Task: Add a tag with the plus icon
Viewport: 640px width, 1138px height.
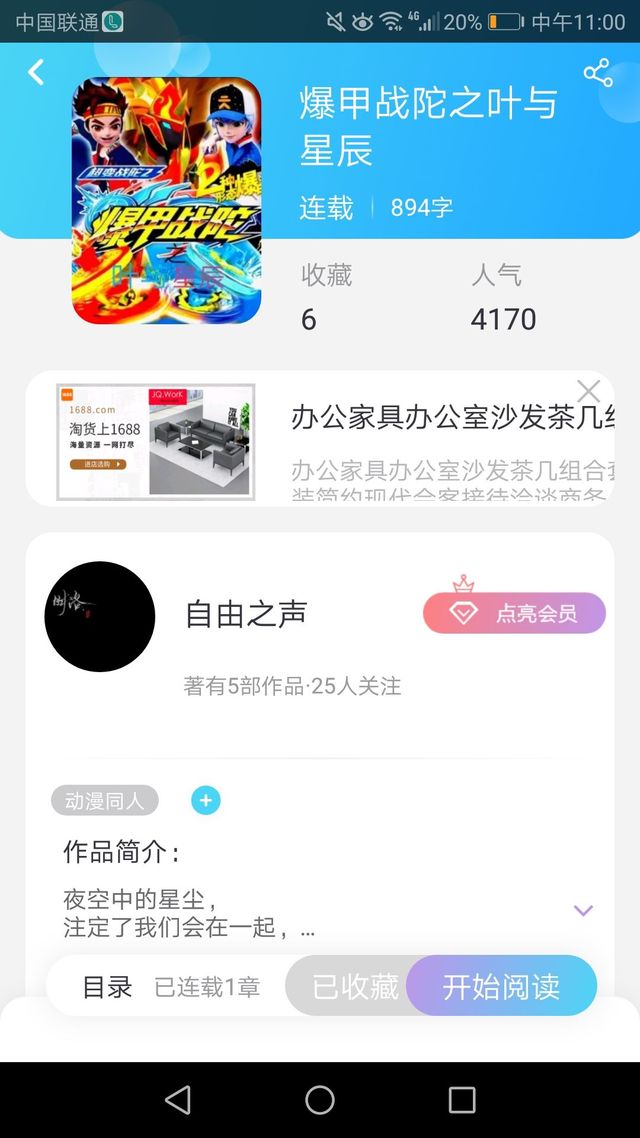Action: 206,801
